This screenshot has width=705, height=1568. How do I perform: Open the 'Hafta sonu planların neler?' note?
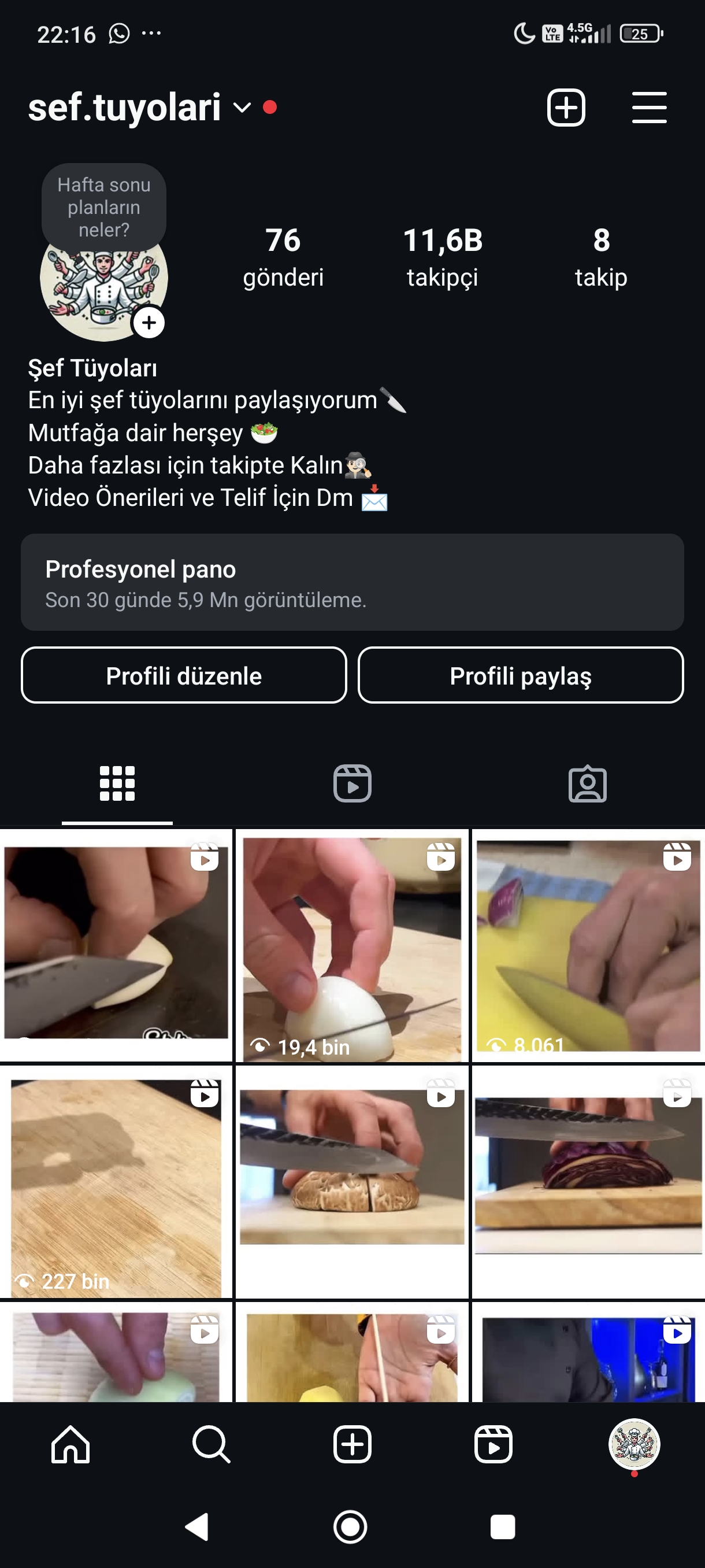(x=104, y=207)
